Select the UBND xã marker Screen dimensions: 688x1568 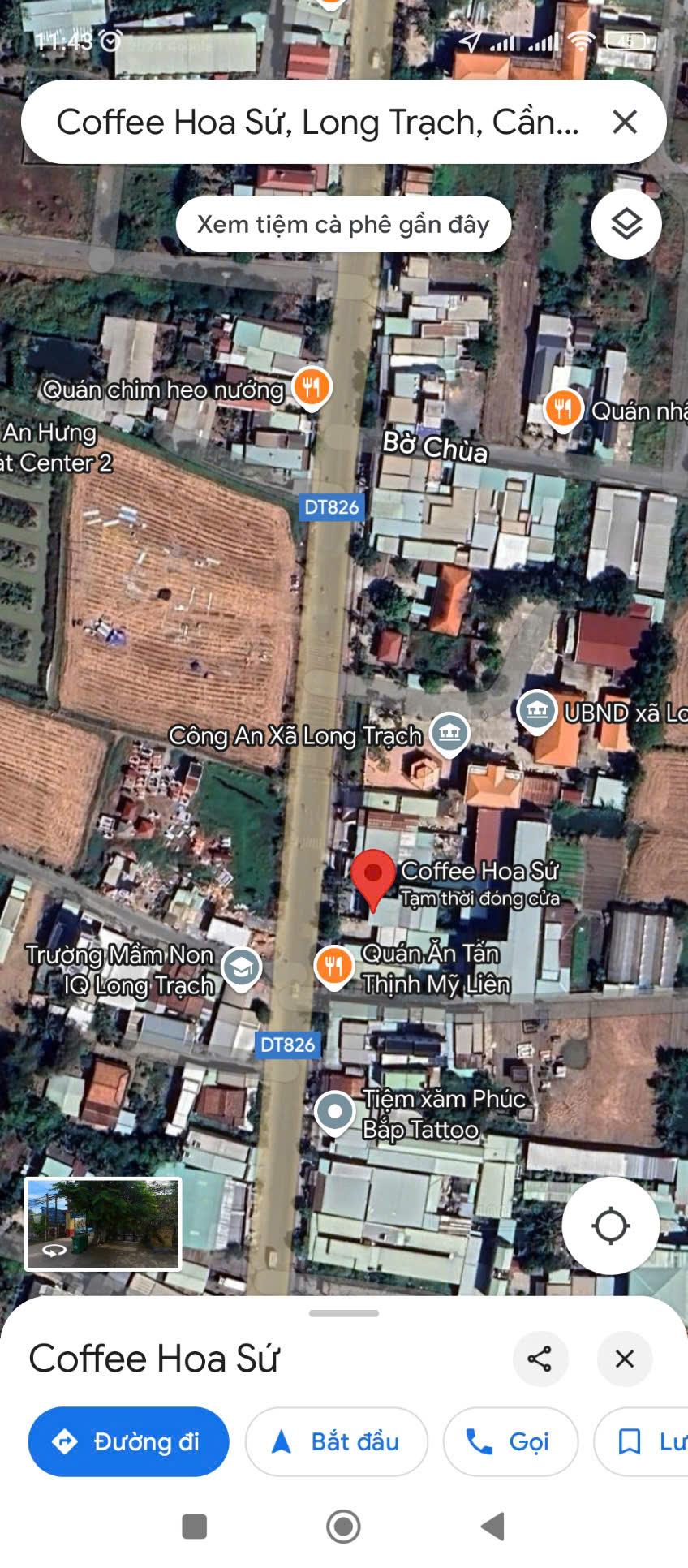535,712
